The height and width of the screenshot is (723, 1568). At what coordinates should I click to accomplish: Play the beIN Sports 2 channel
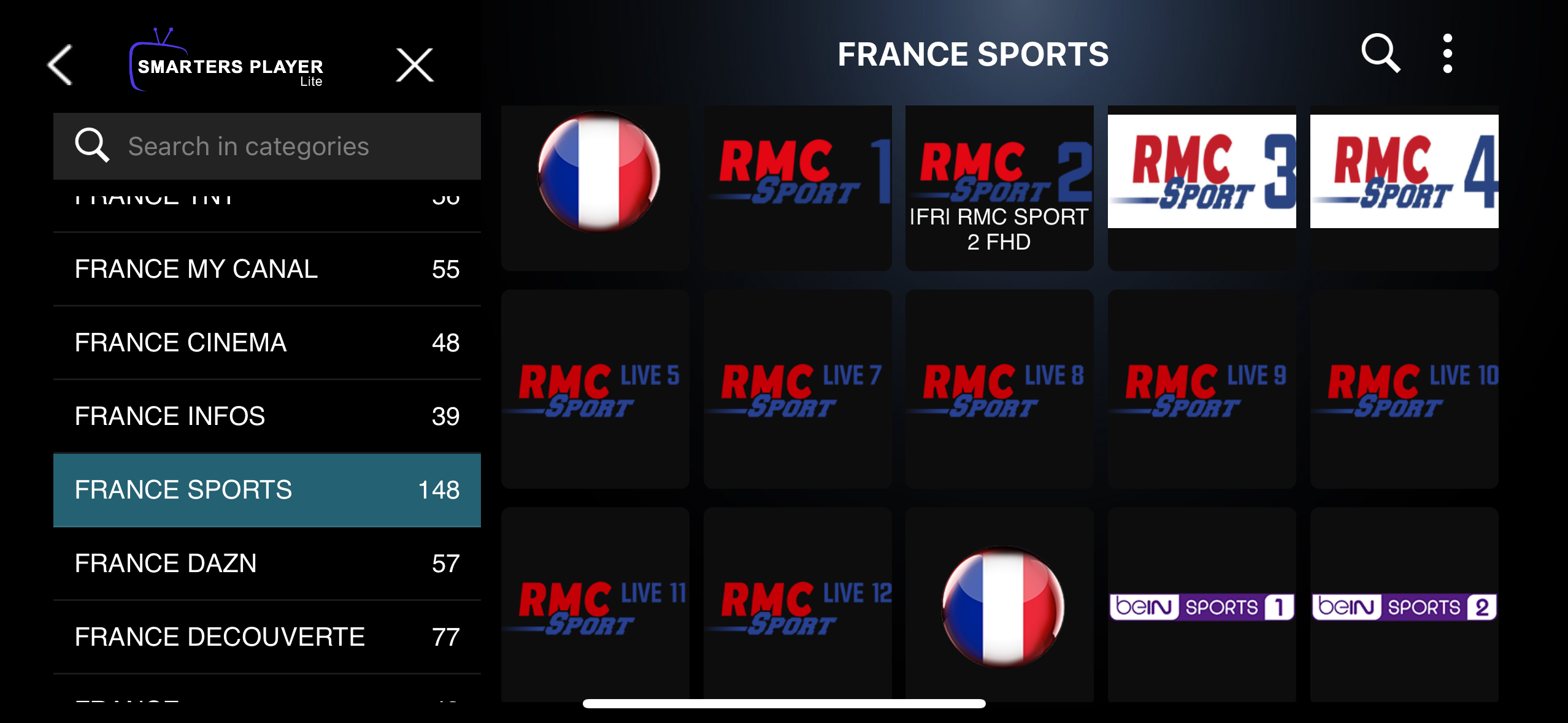click(x=1404, y=606)
